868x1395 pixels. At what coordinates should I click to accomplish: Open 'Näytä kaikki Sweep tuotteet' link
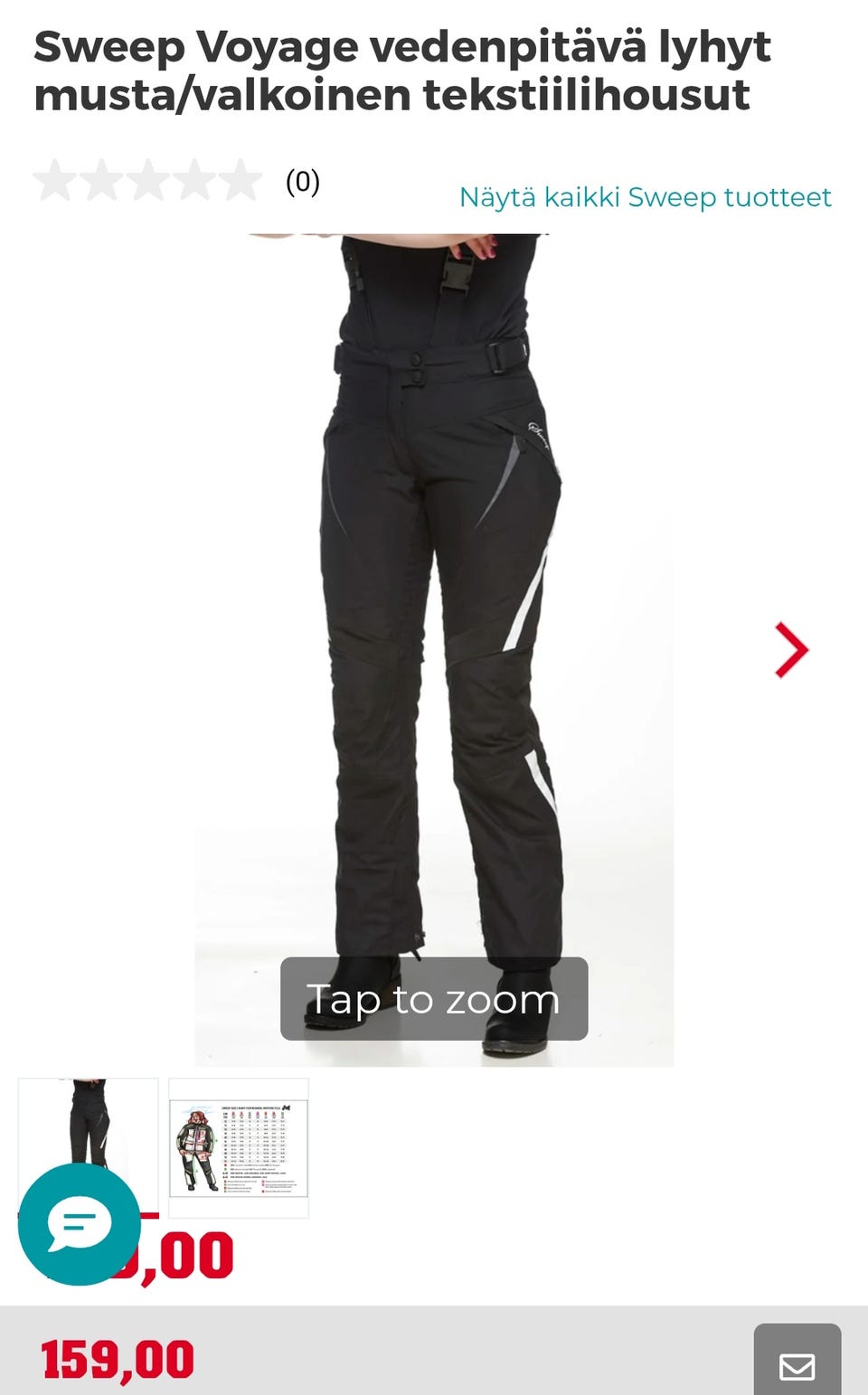pyautogui.click(x=645, y=197)
